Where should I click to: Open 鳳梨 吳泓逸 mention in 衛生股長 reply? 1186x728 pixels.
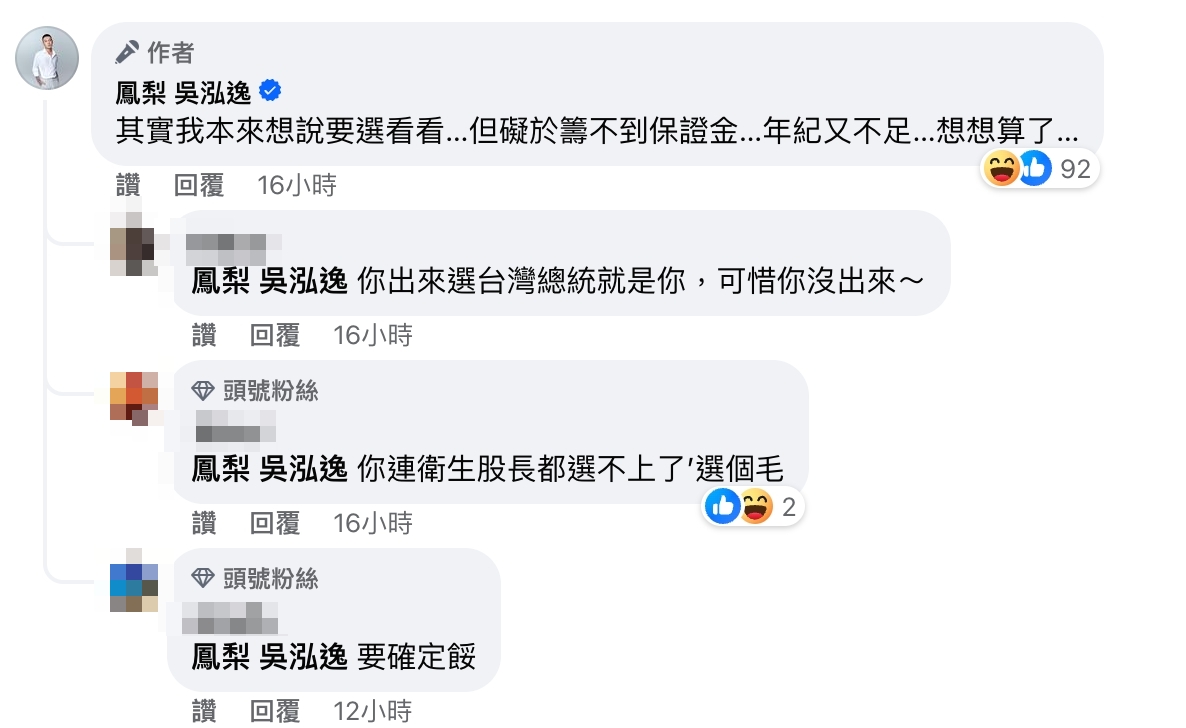coord(268,469)
